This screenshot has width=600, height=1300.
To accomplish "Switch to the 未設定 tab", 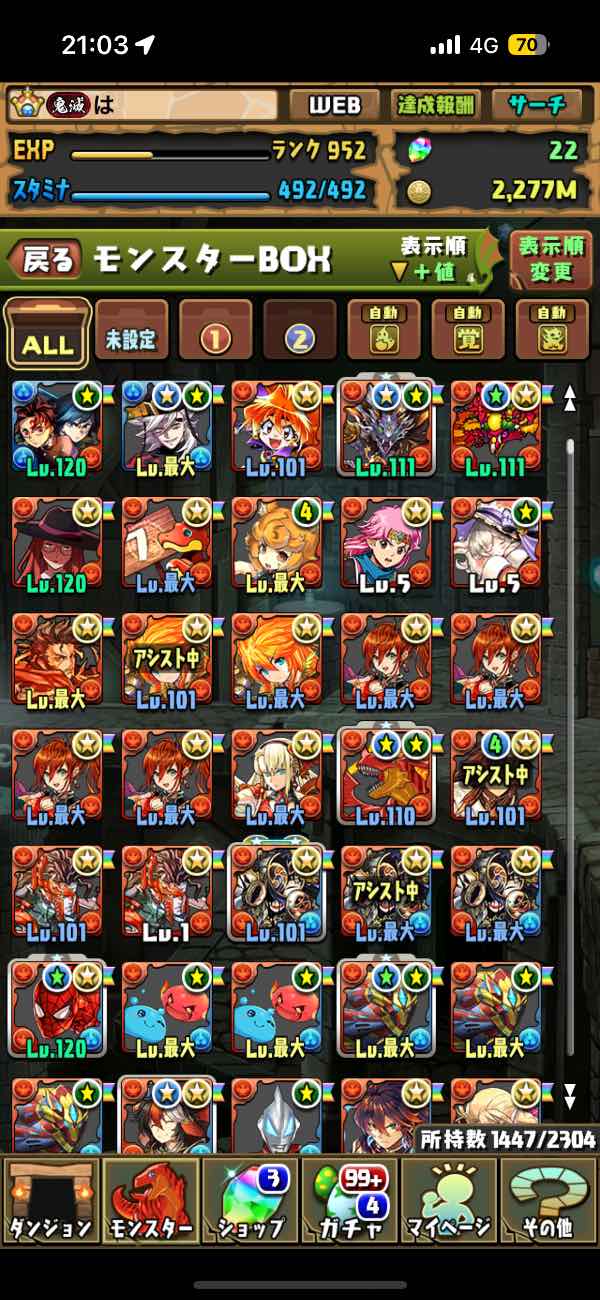I will pyautogui.click(x=132, y=334).
